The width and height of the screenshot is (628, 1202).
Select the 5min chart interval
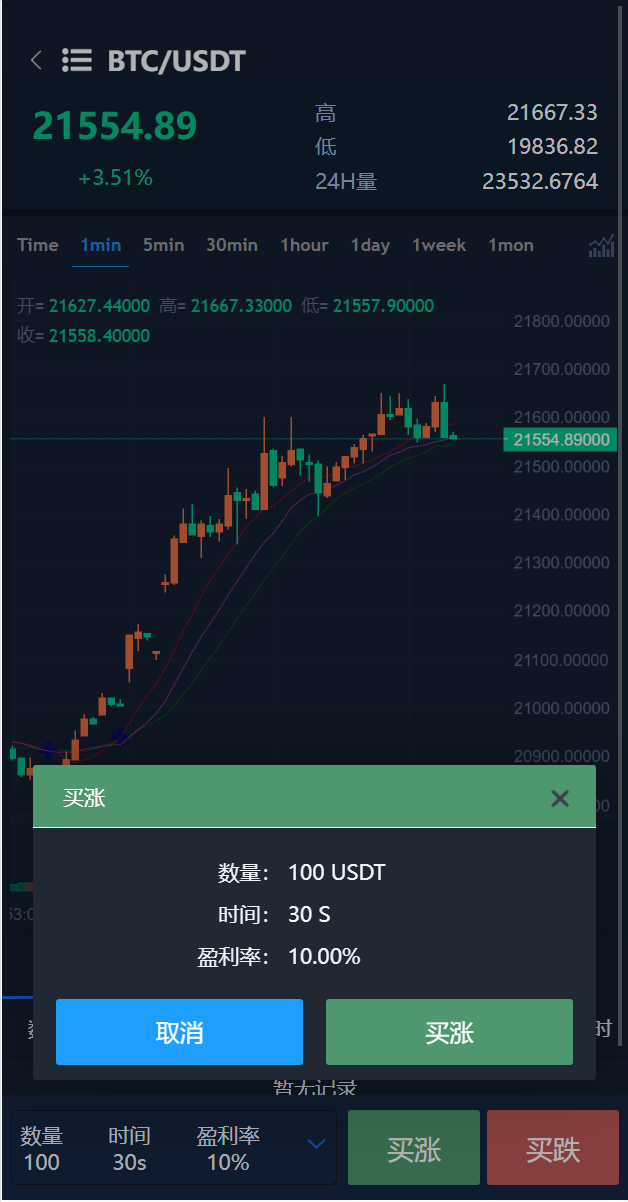click(163, 245)
